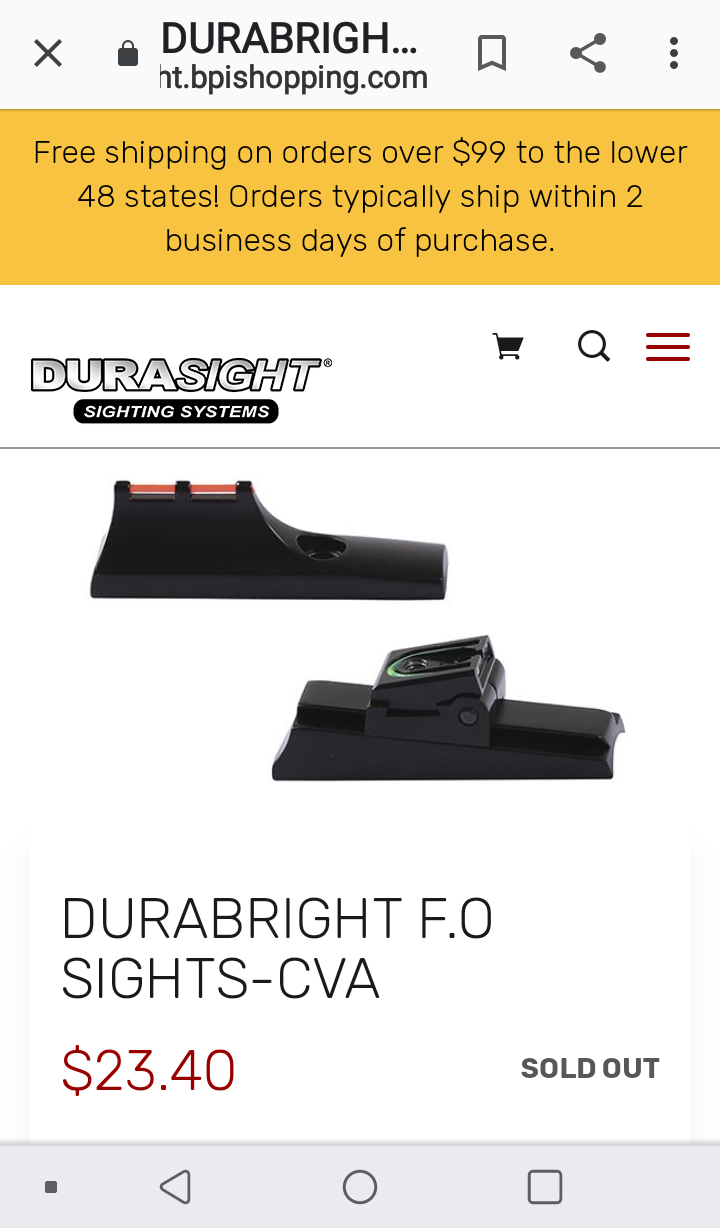Close the browser custom tab

48,53
